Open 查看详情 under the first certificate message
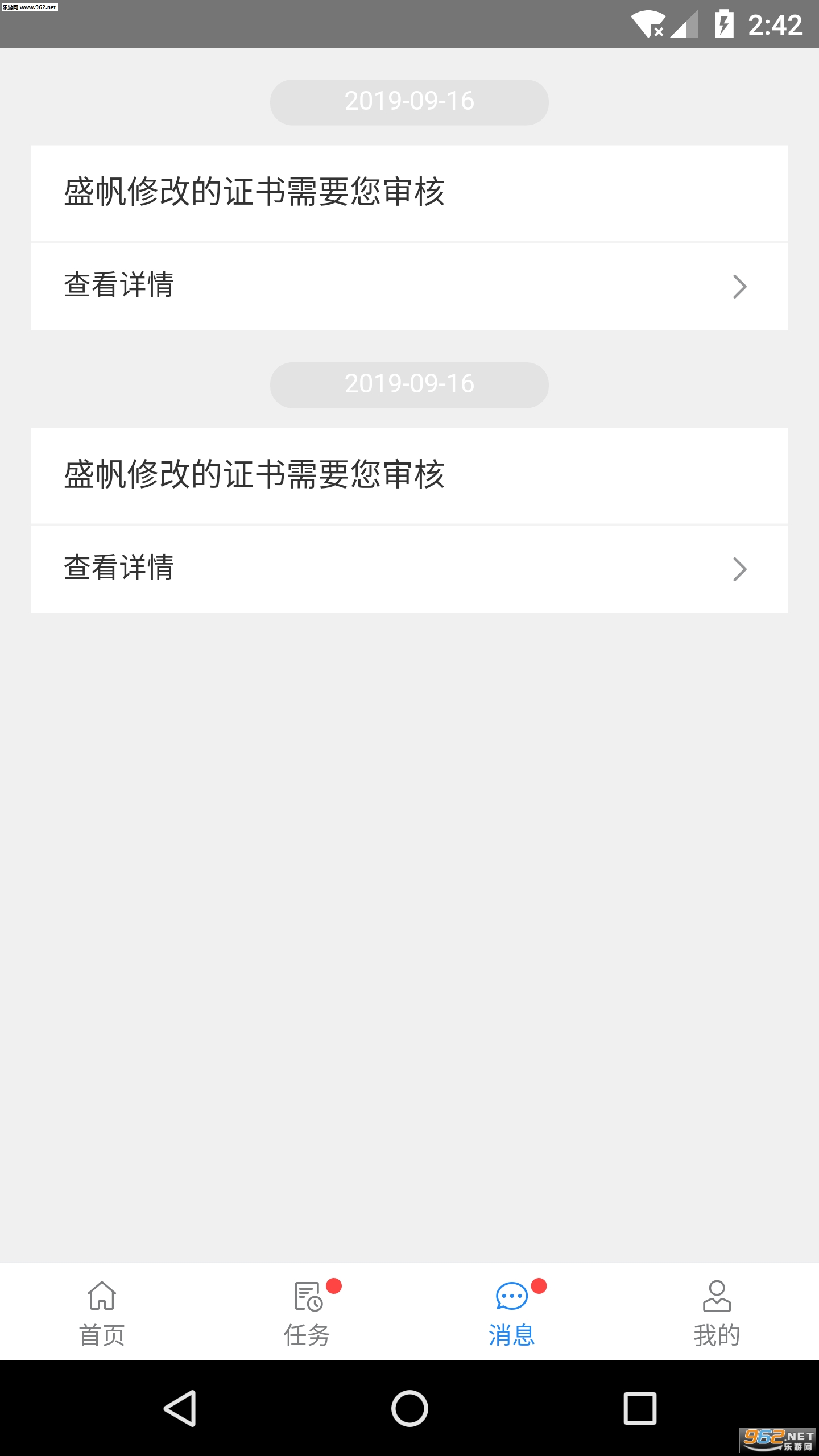 tap(409, 286)
